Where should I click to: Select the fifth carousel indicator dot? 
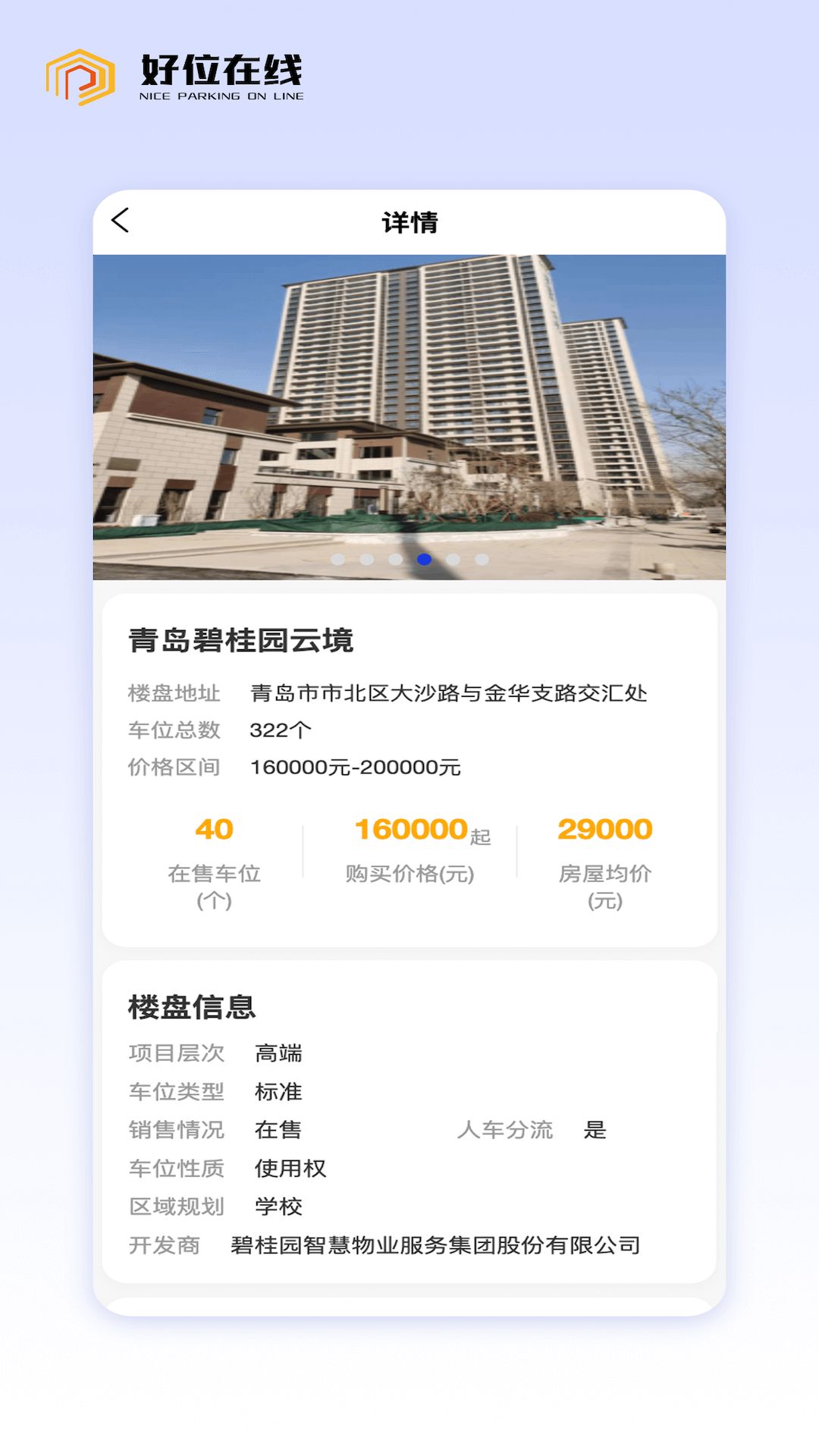point(453,559)
